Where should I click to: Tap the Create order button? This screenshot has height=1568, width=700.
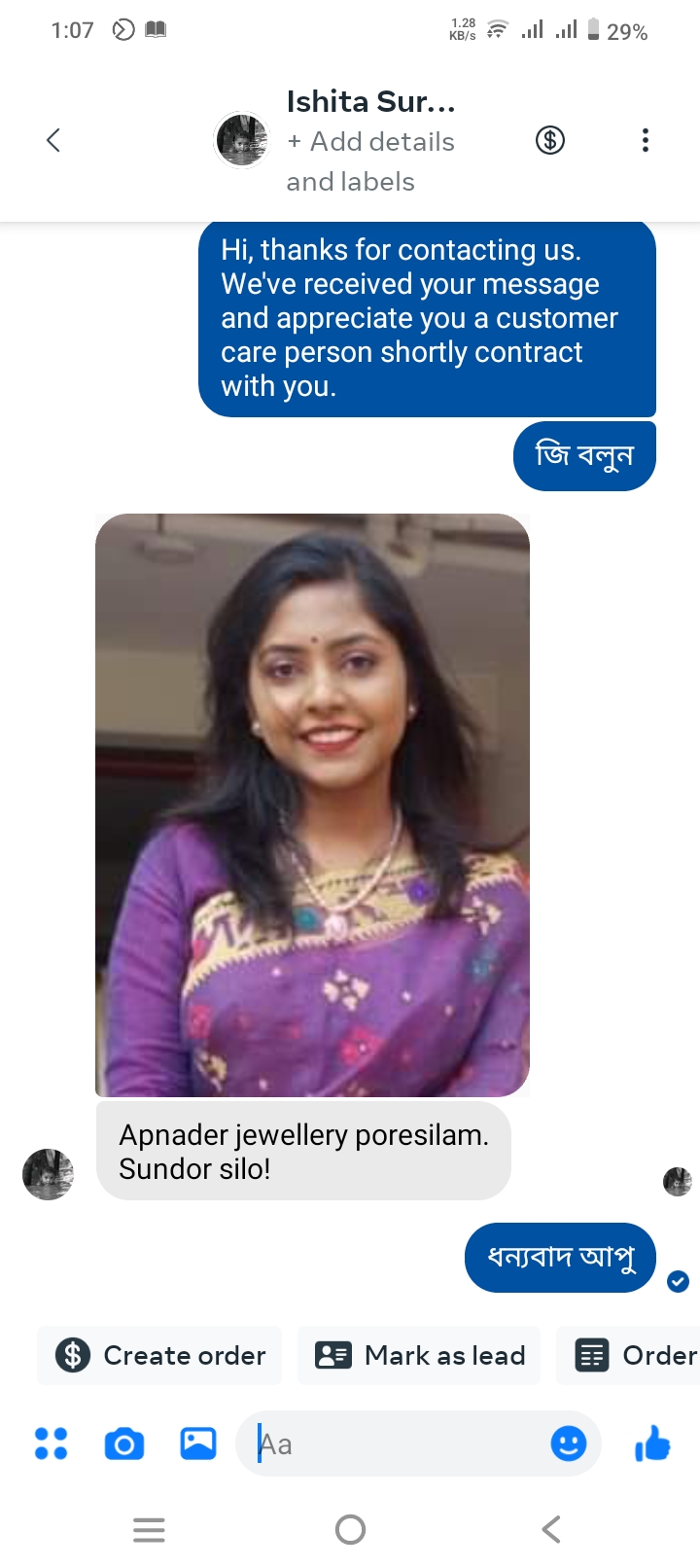tap(160, 1355)
